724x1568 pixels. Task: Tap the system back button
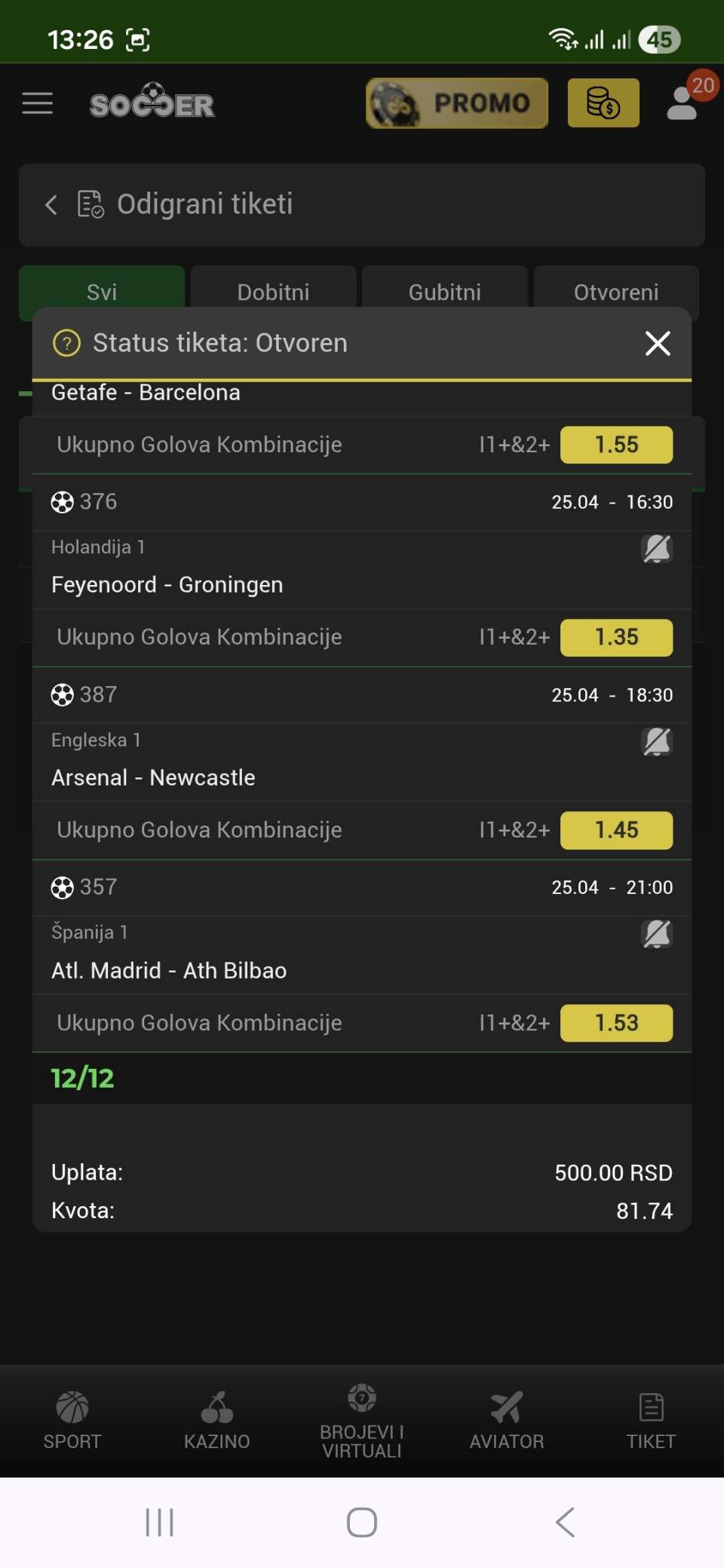coord(565,1522)
